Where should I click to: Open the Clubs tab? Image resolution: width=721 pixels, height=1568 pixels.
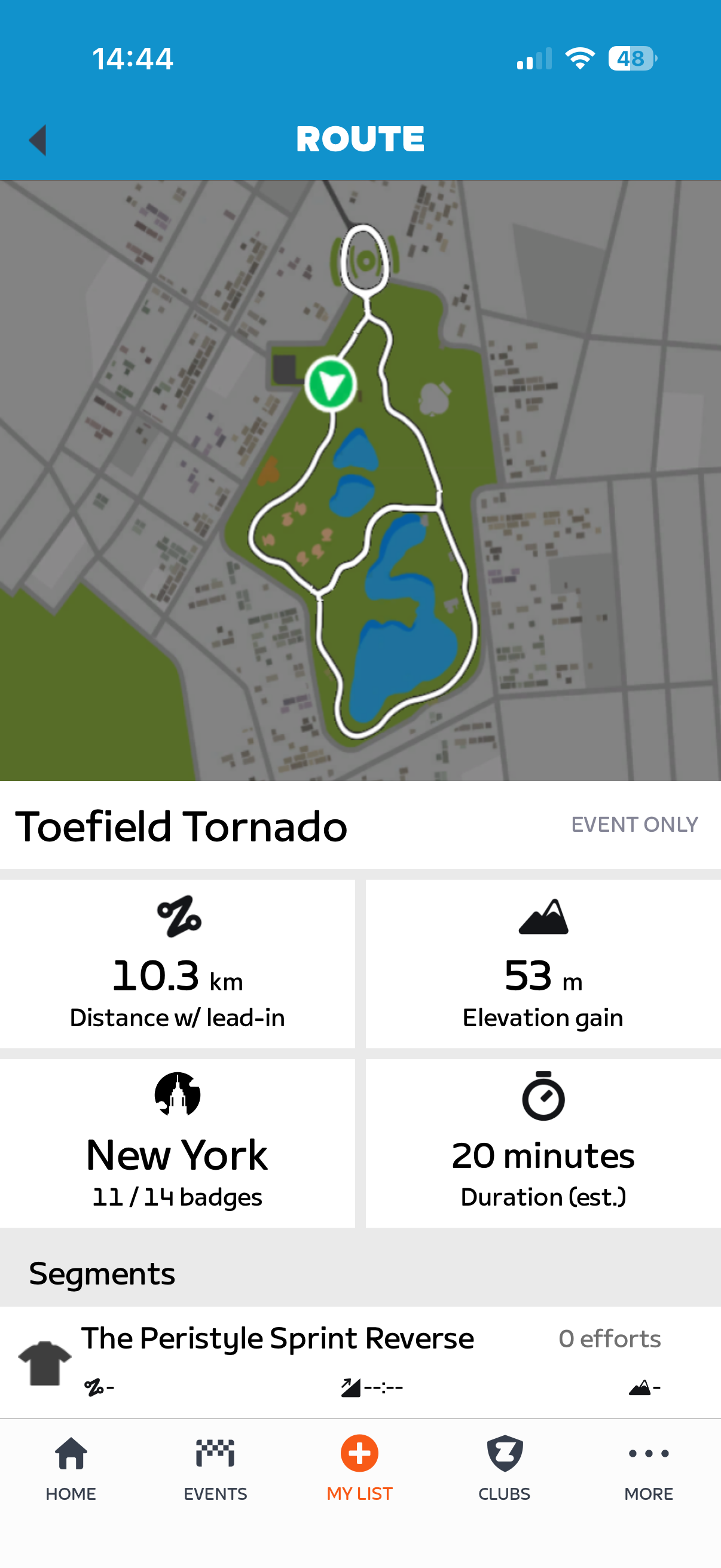505,1468
